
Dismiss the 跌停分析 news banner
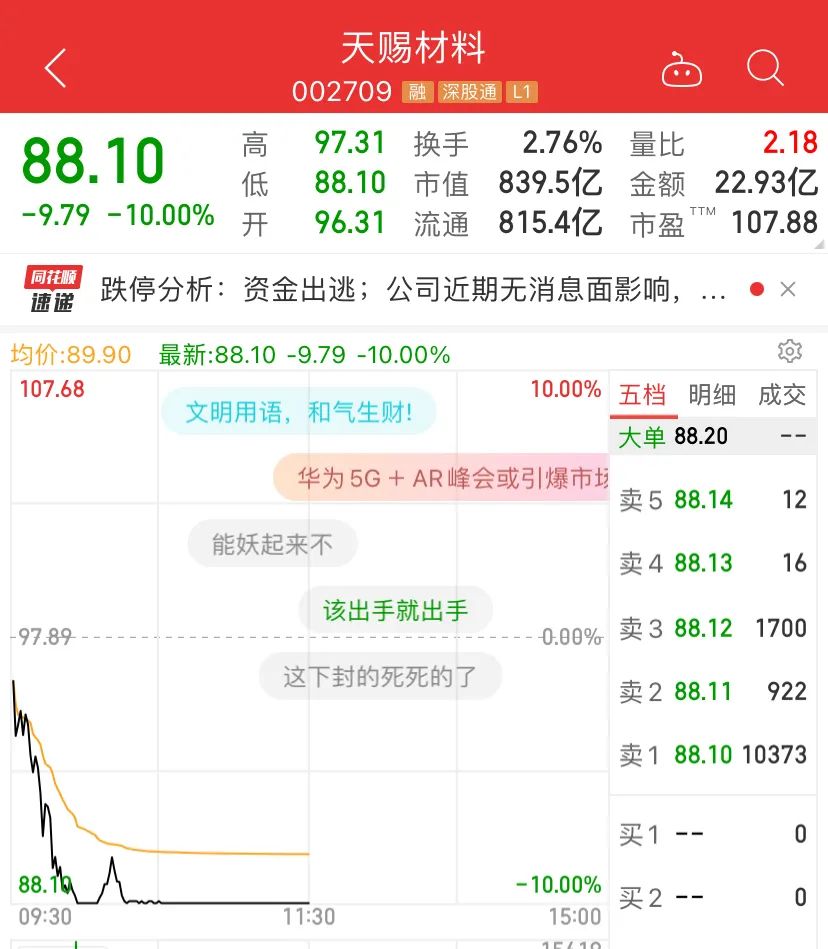[788, 290]
